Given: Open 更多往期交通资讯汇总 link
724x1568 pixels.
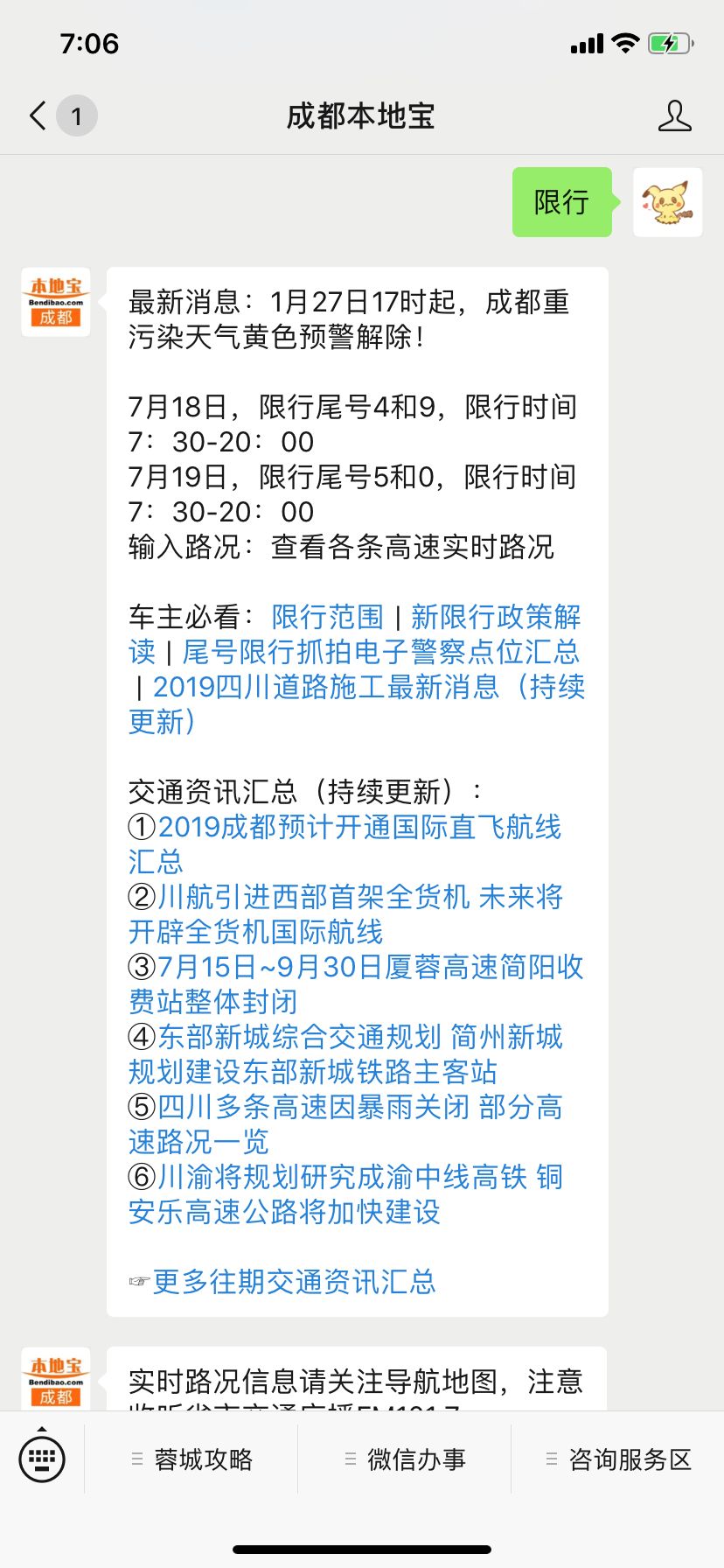Looking at the screenshot, I should click(x=294, y=1282).
